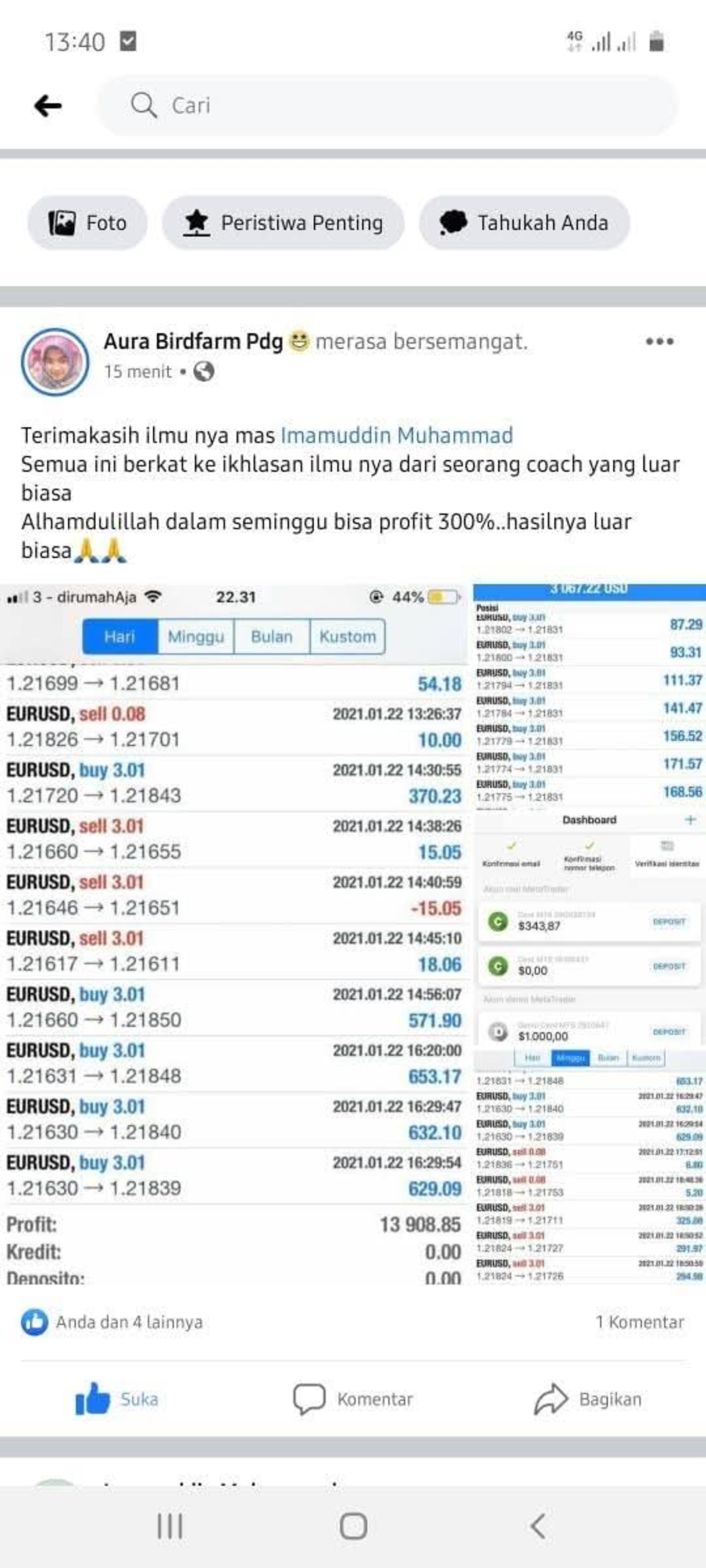View who reacted: Anda dan 4 lainnya
Viewport: 706px width, 1568px height.
tap(112, 1322)
